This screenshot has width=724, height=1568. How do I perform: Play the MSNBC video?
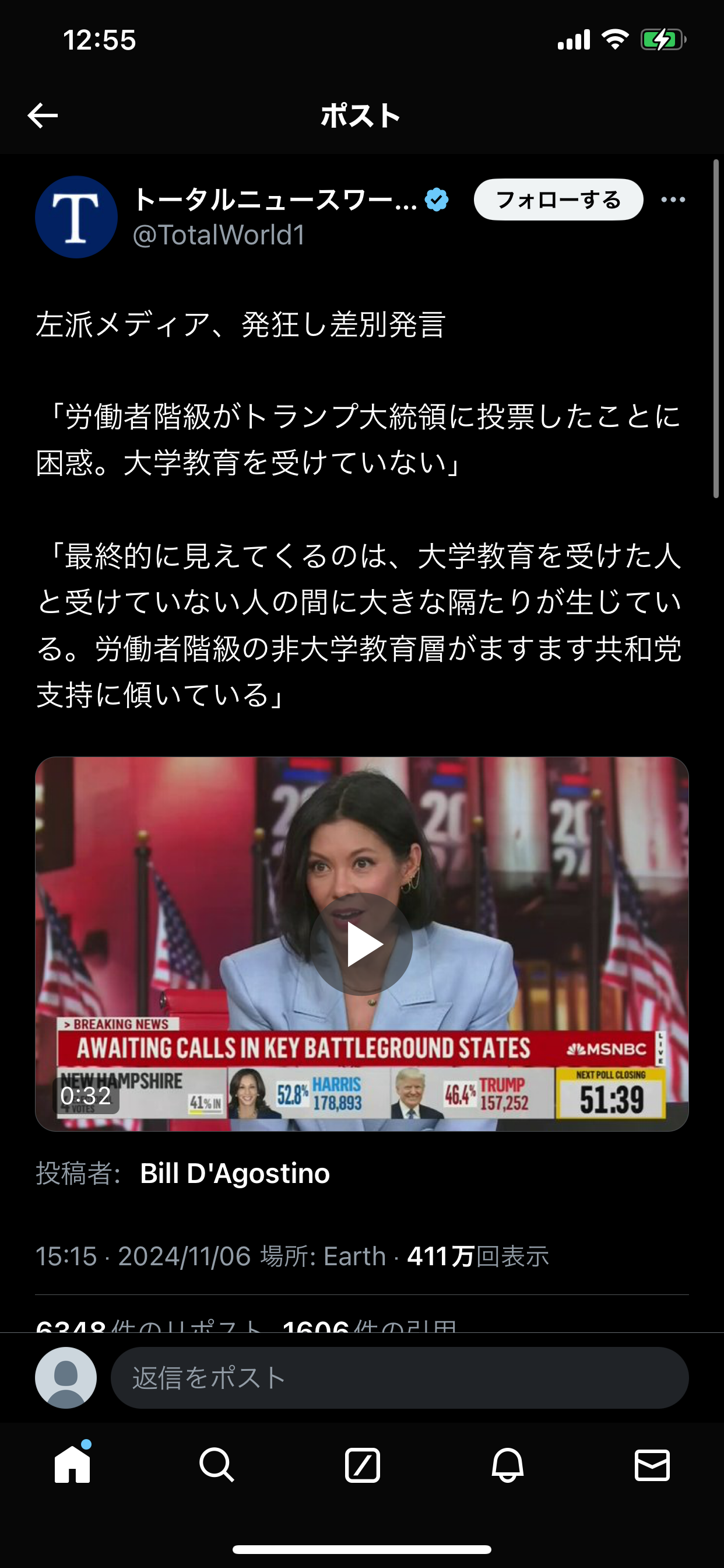coord(361,944)
